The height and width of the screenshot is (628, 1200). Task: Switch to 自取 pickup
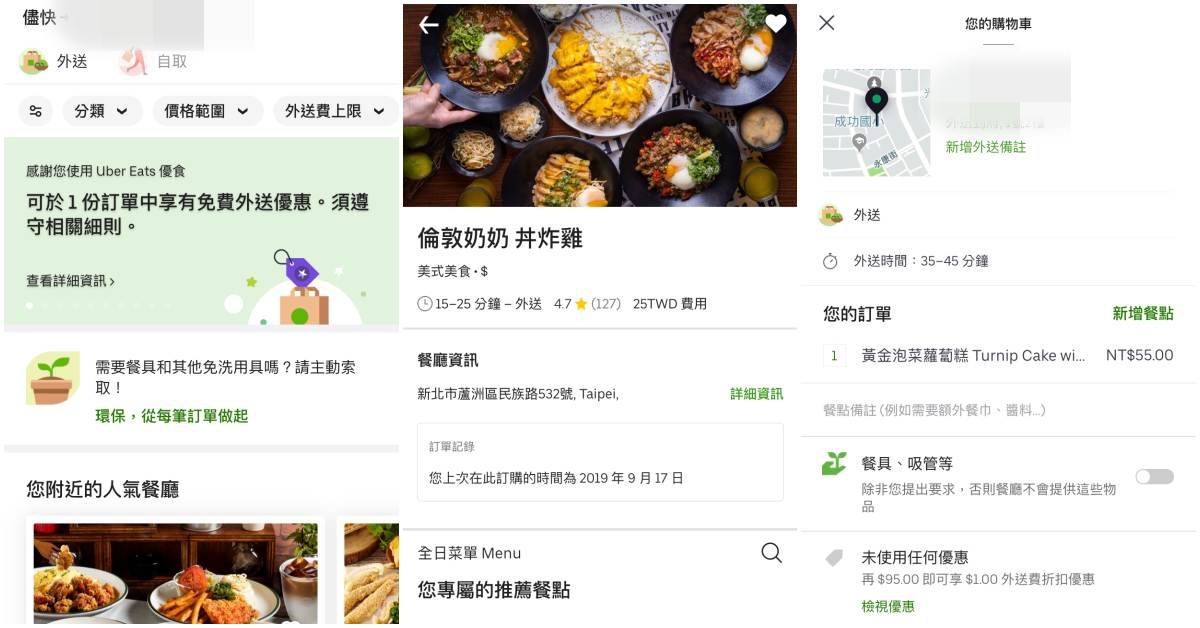point(154,61)
